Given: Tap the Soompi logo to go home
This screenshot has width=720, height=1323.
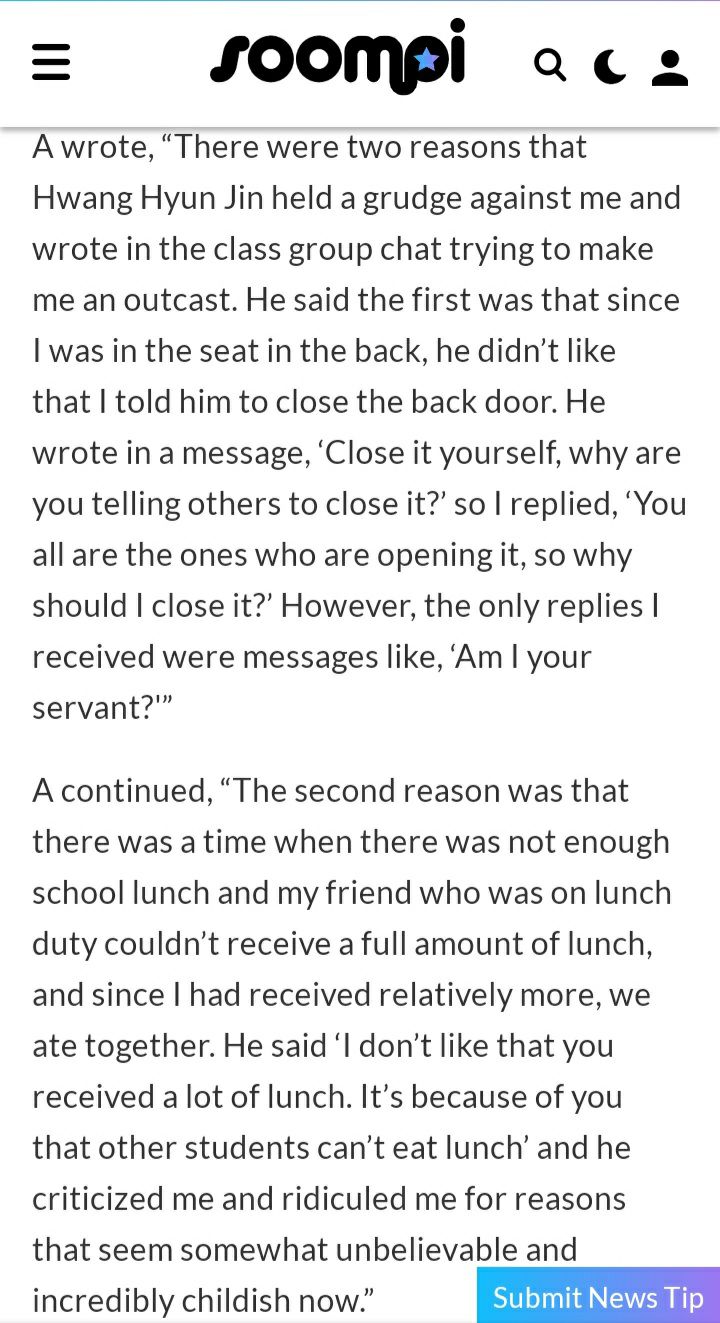Looking at the screenshot, I should tap(338, 57).
